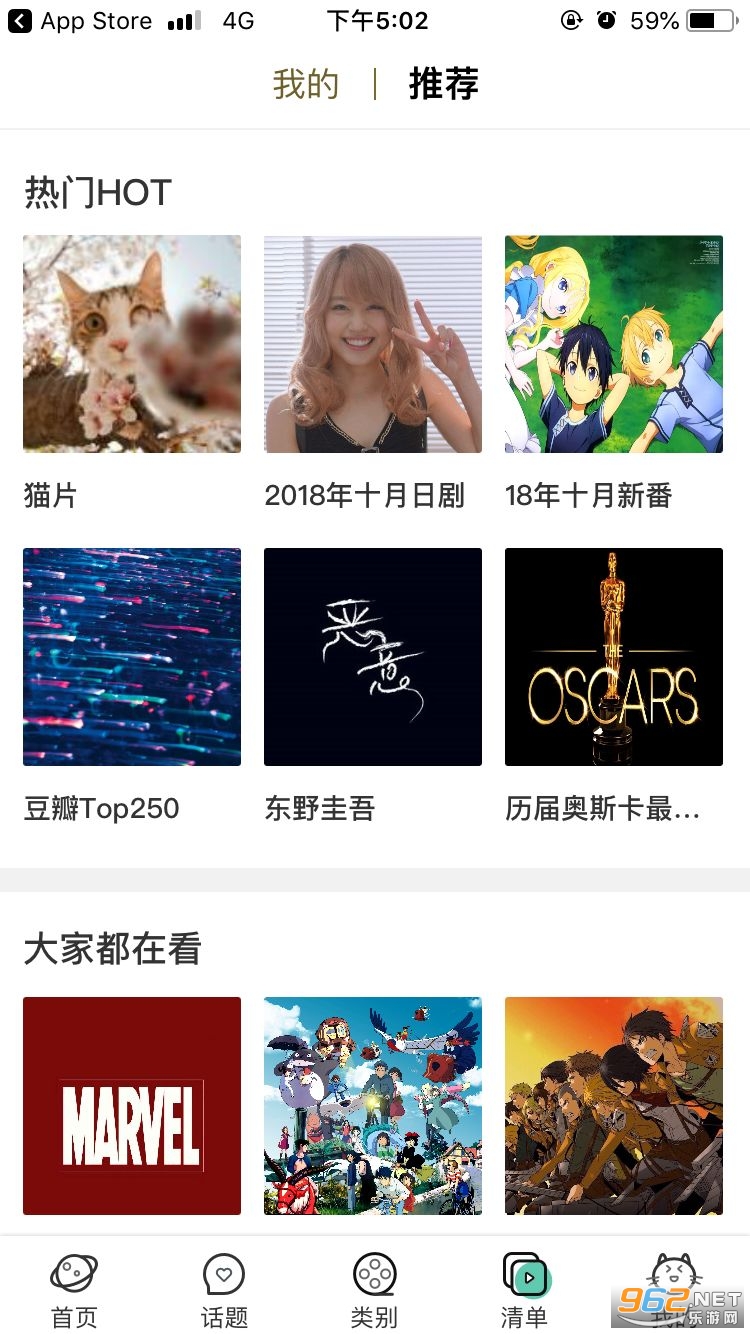
Task: Open the MARVEL collection tile
Action: [132, 1106]
